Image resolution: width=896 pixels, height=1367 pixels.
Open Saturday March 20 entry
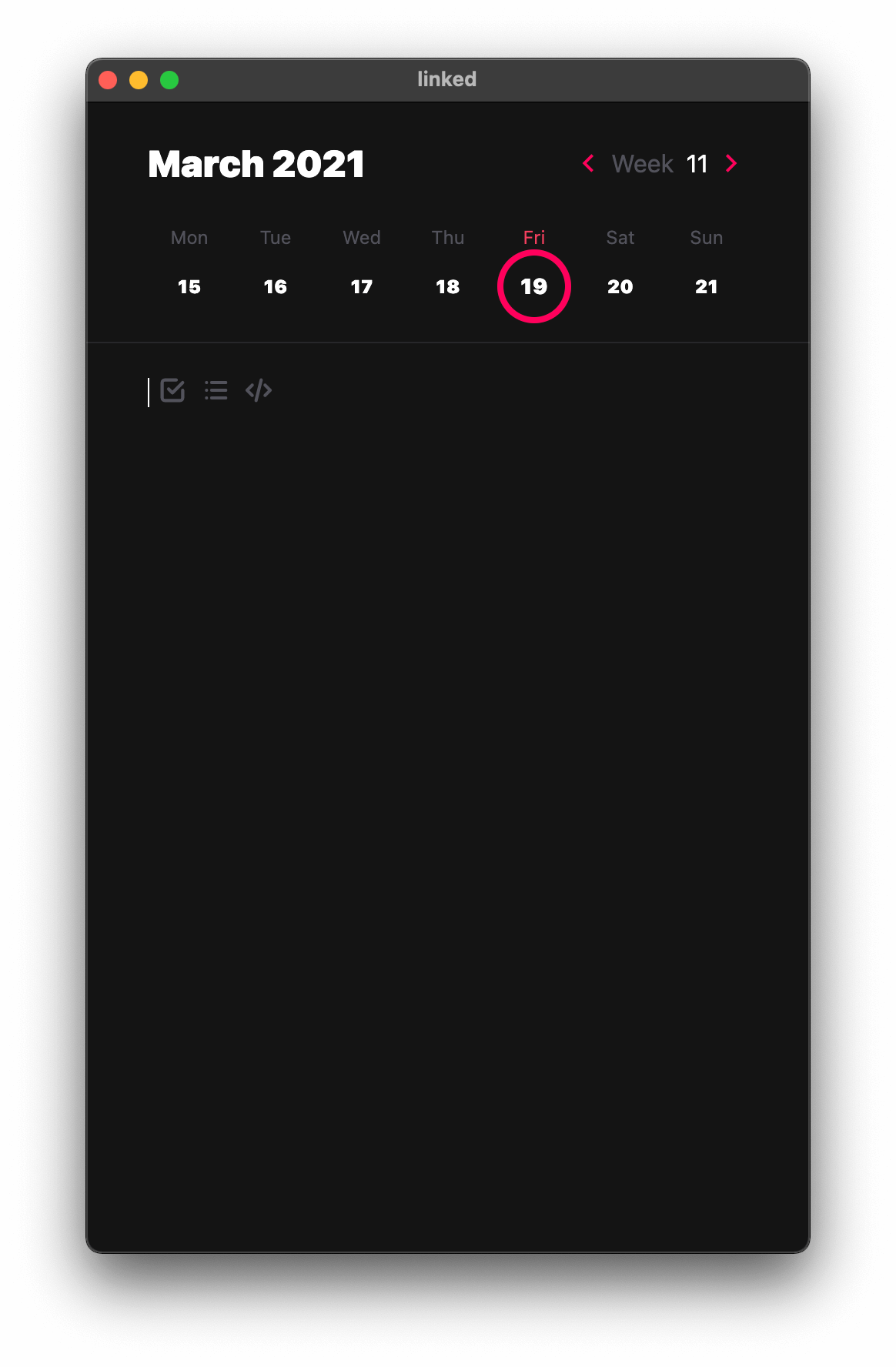tap(620, 286)
